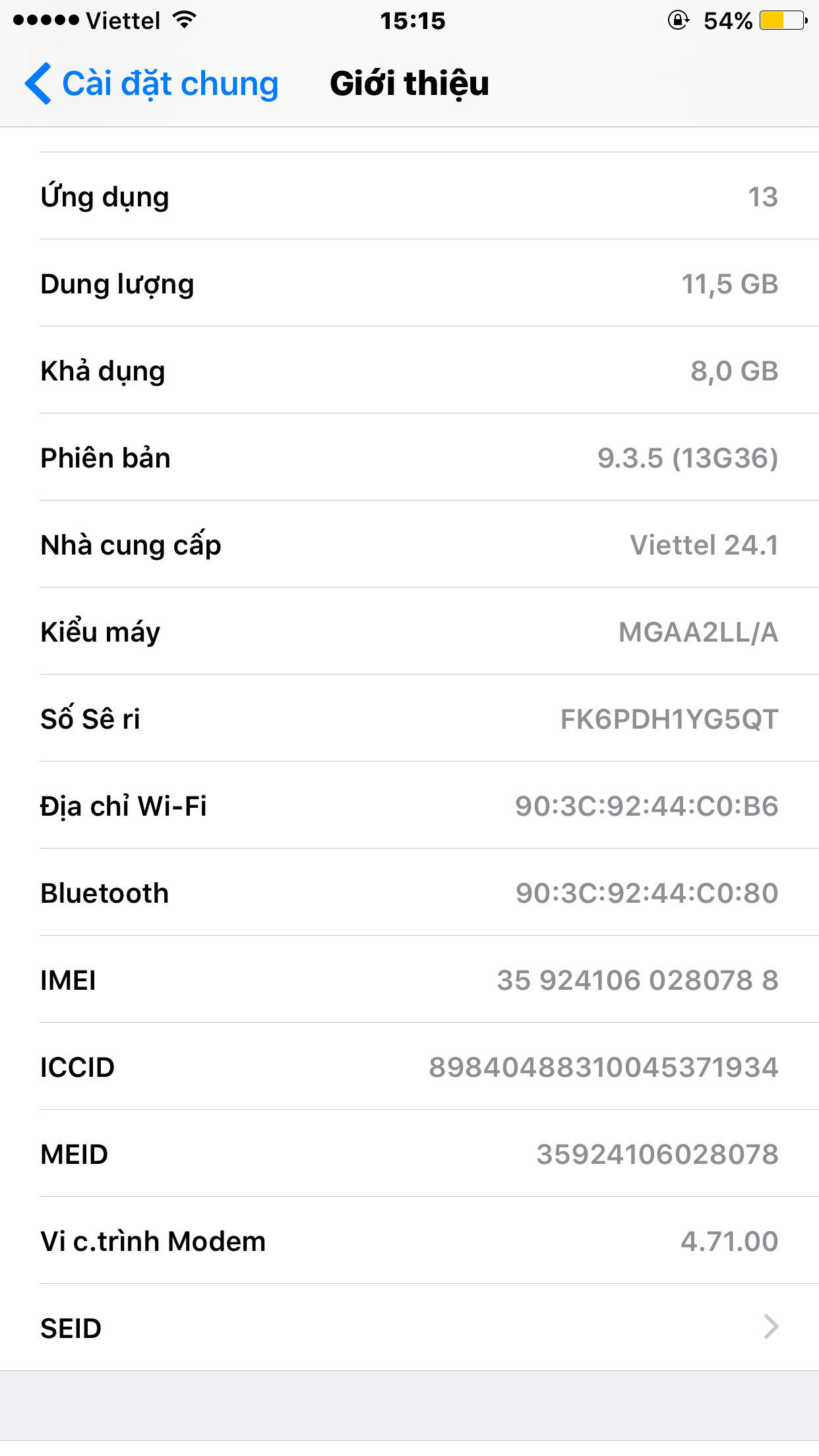The height and width of the screenshot is (1456, 819).
Task: Open the SEID row
Action: tap(409, 1327)
